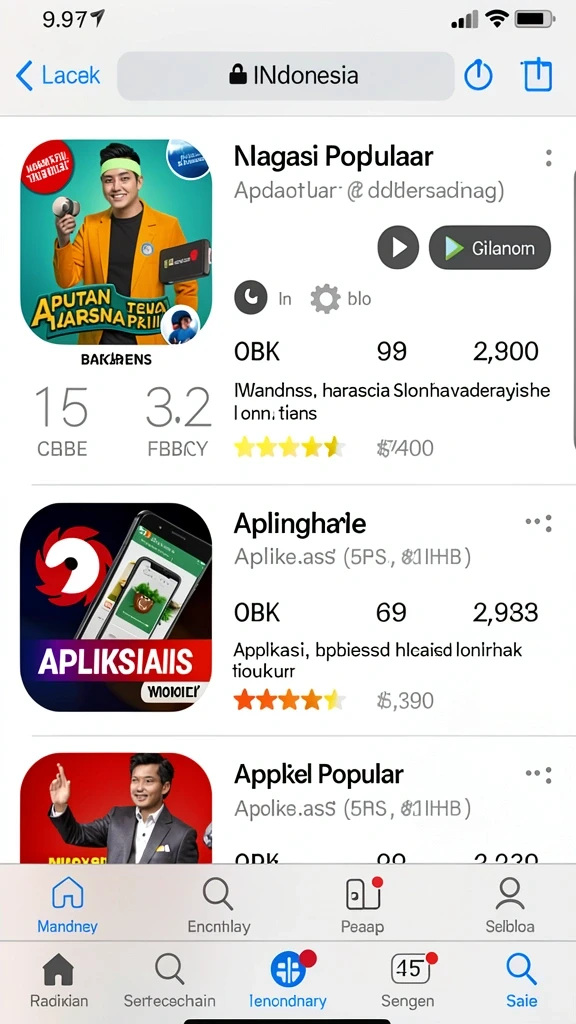The image size is (576, 1024).
Task: Switch to the Encnhlay search tab
Action: coord(219,904)
